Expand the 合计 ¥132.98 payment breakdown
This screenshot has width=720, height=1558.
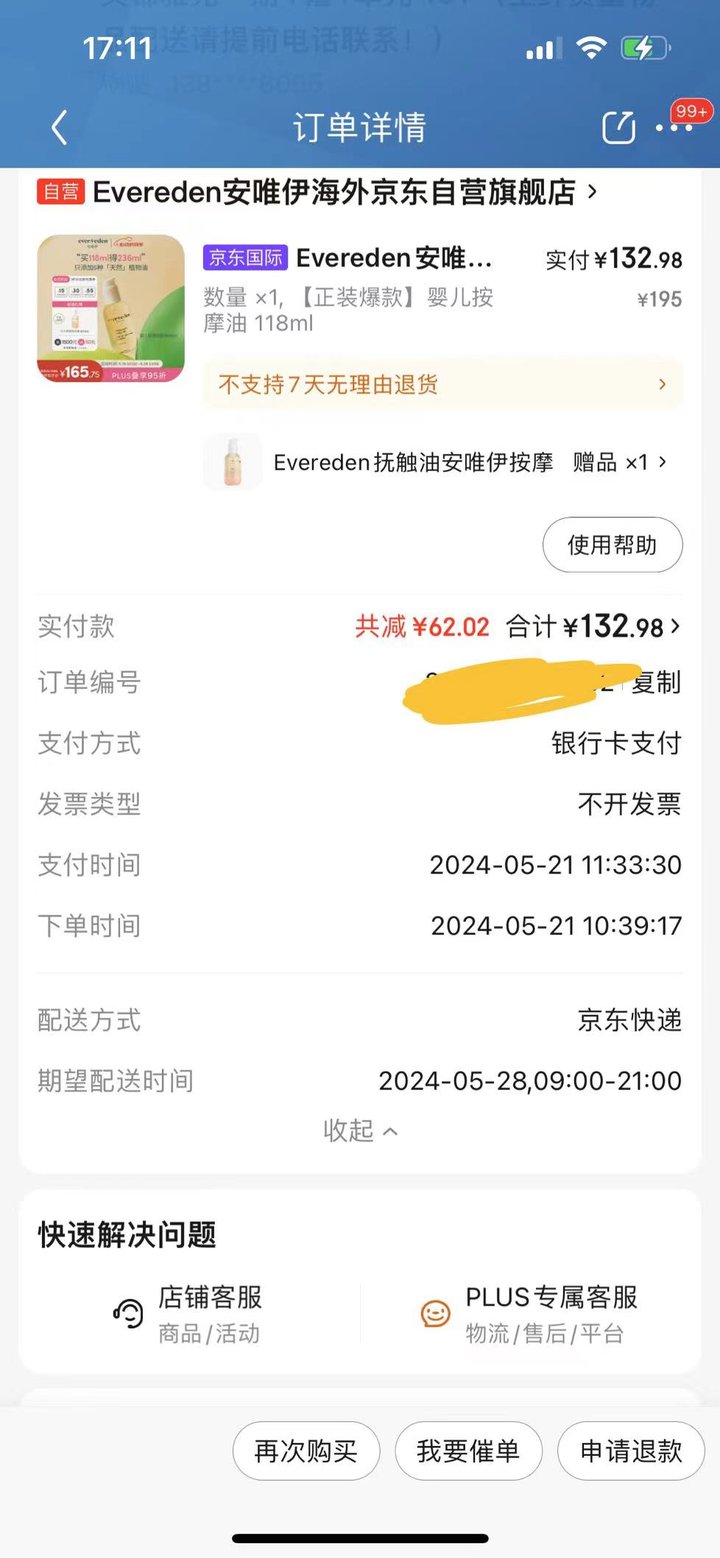coord(593,627)
